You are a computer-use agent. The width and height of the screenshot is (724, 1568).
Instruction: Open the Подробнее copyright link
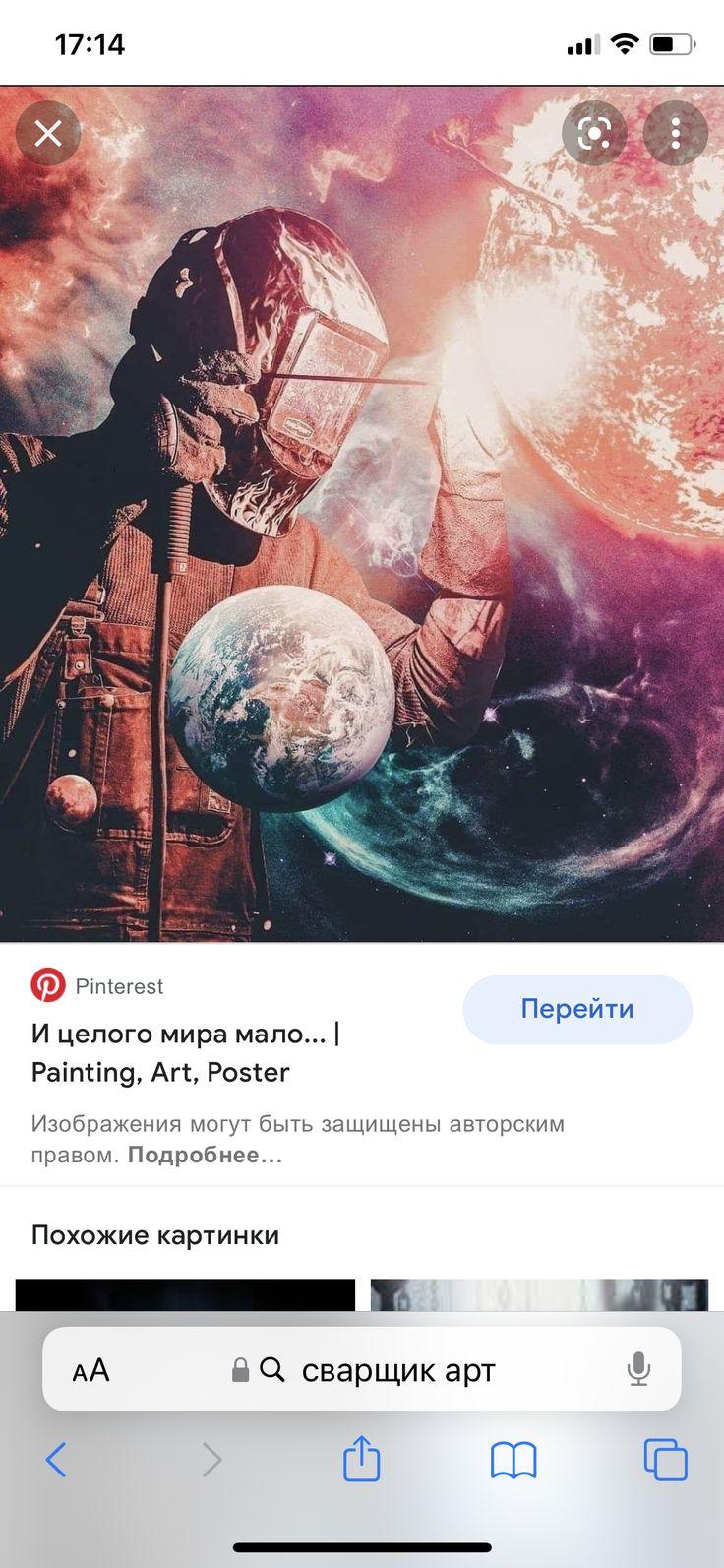pos(205,1155)
